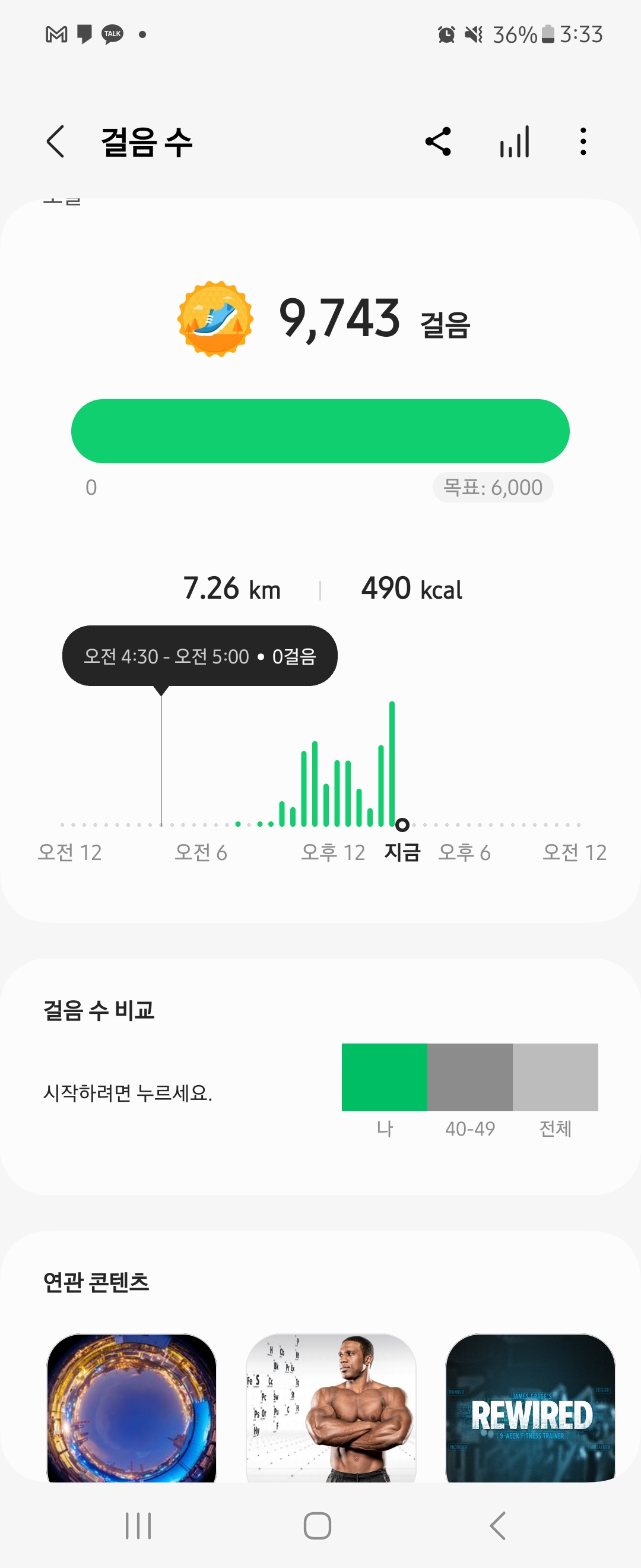Go back from the 걸음 수 screen

coord(55,142)
